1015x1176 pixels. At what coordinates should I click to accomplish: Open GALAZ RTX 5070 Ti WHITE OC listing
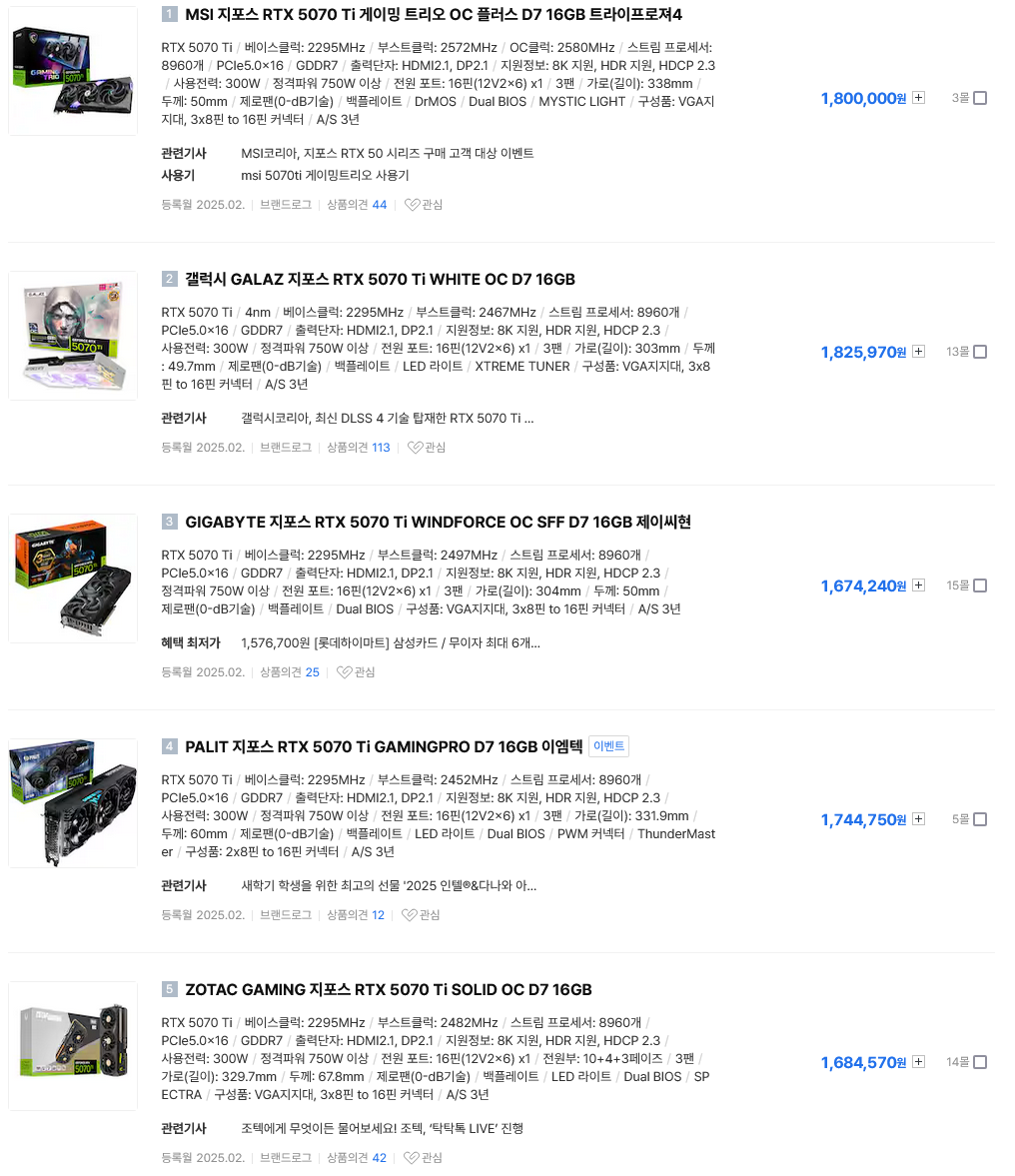(380, 280)
